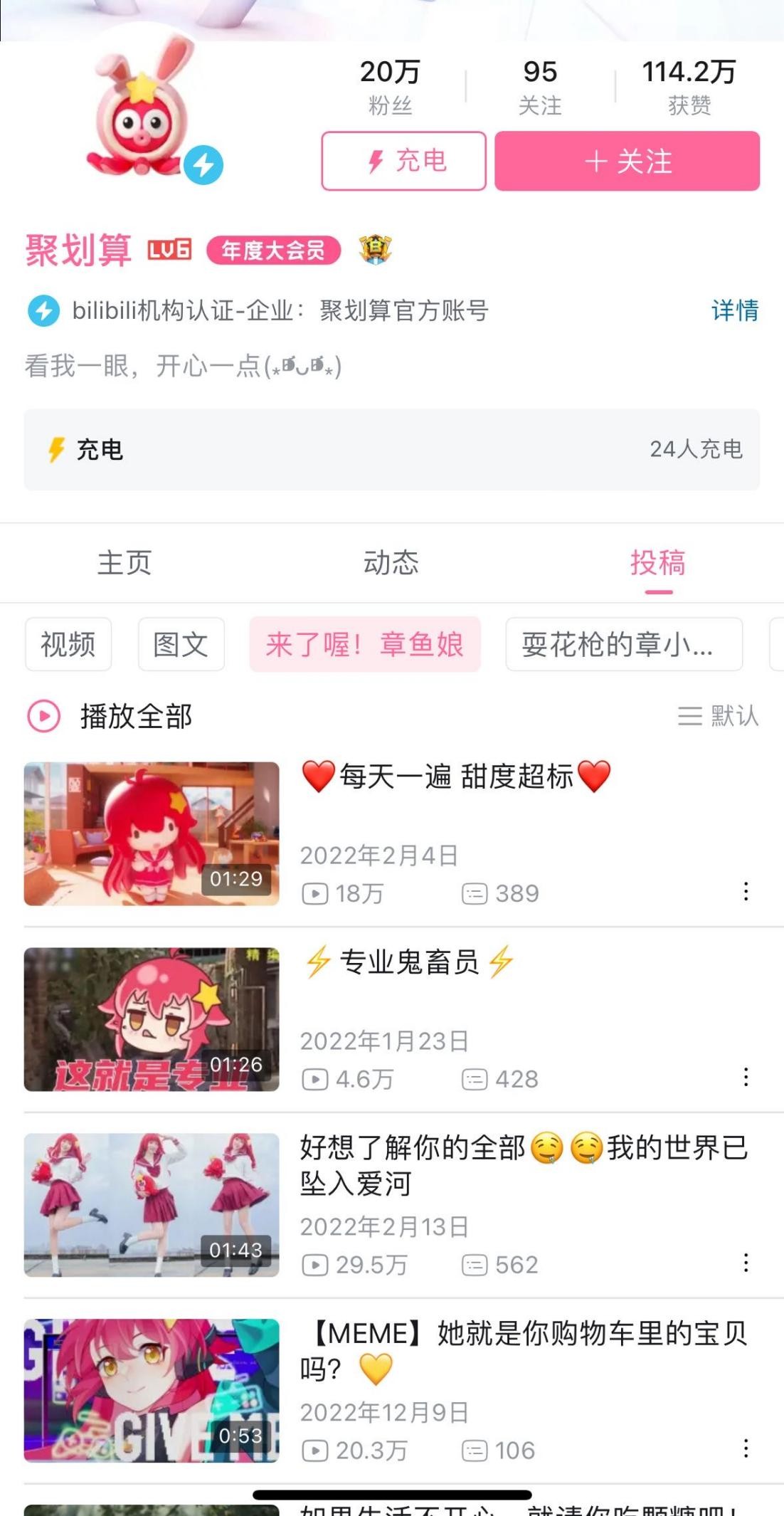Tap the 充电 button beside follow

click(x=403, y=162)
